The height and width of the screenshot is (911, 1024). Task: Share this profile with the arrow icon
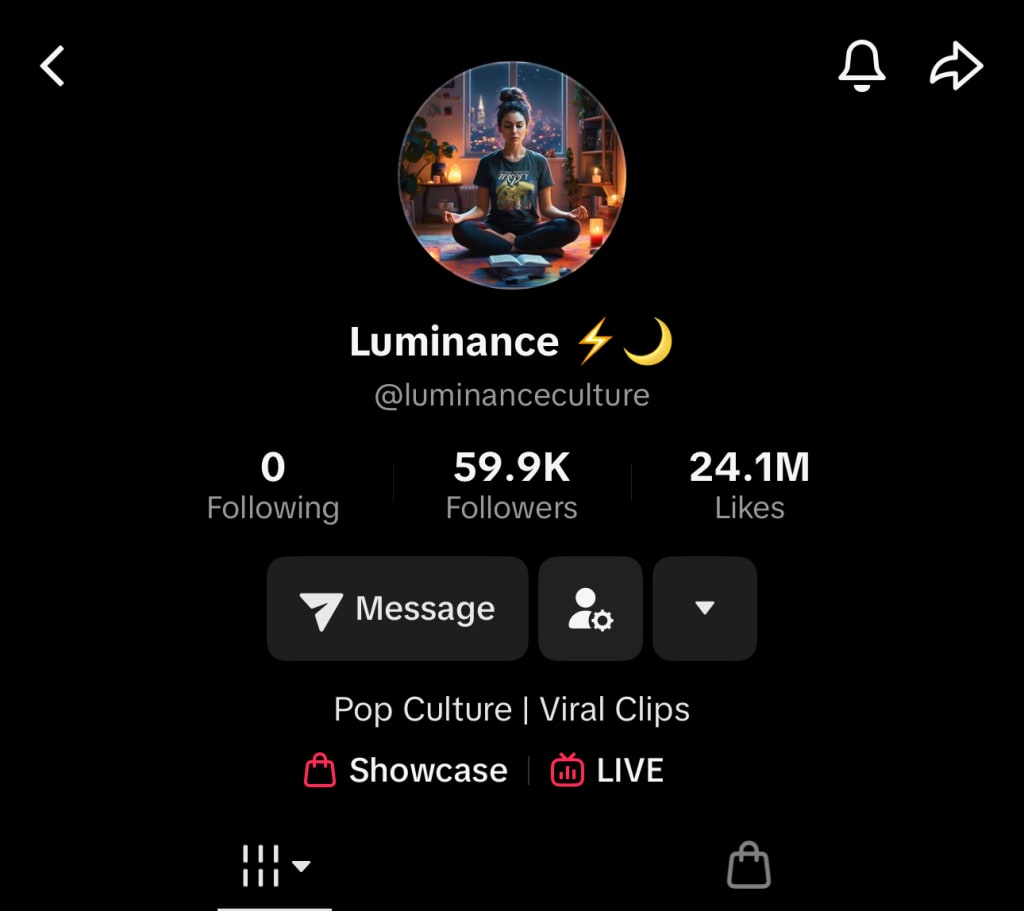click(x=956, y=67)
